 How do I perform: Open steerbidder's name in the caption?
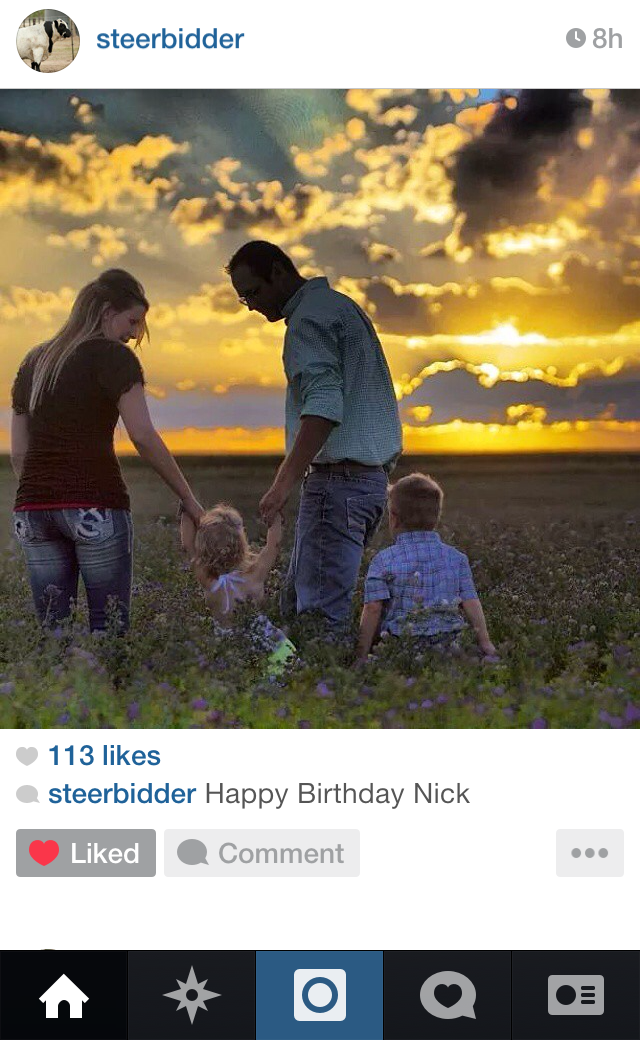(122, 794)
